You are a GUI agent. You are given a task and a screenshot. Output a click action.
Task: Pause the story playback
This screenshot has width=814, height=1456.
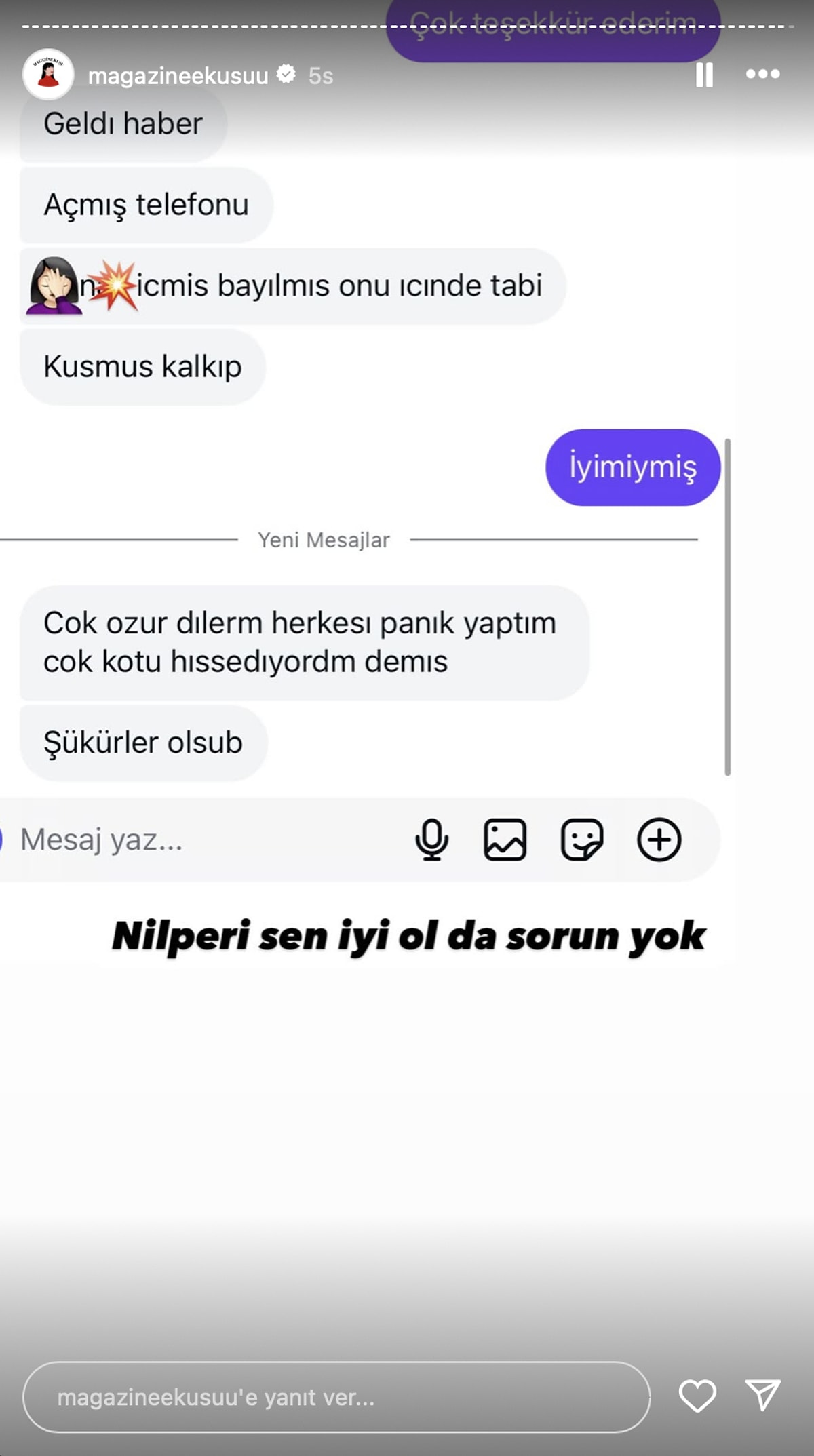(704, 75)
